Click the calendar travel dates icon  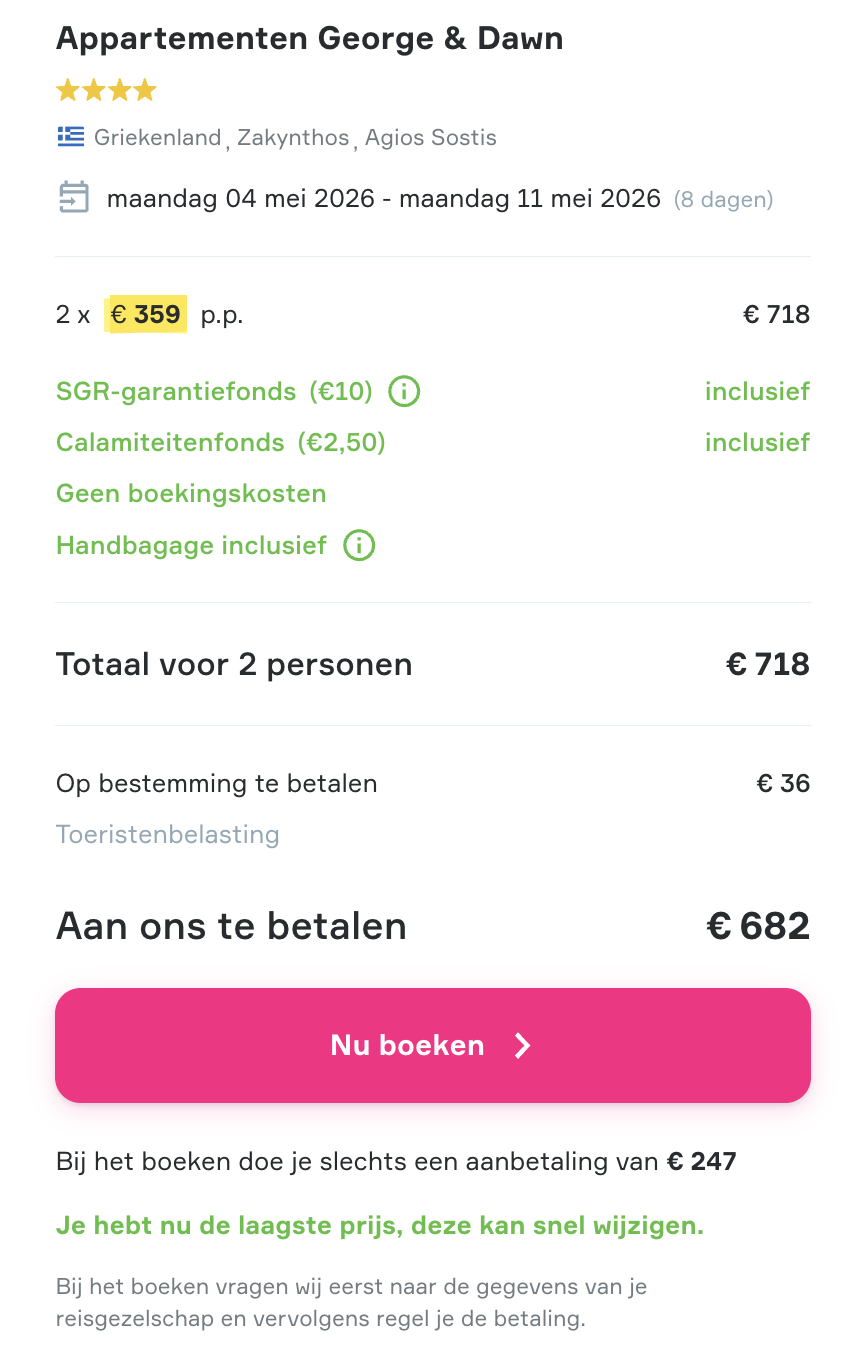[x=72, y=198]
